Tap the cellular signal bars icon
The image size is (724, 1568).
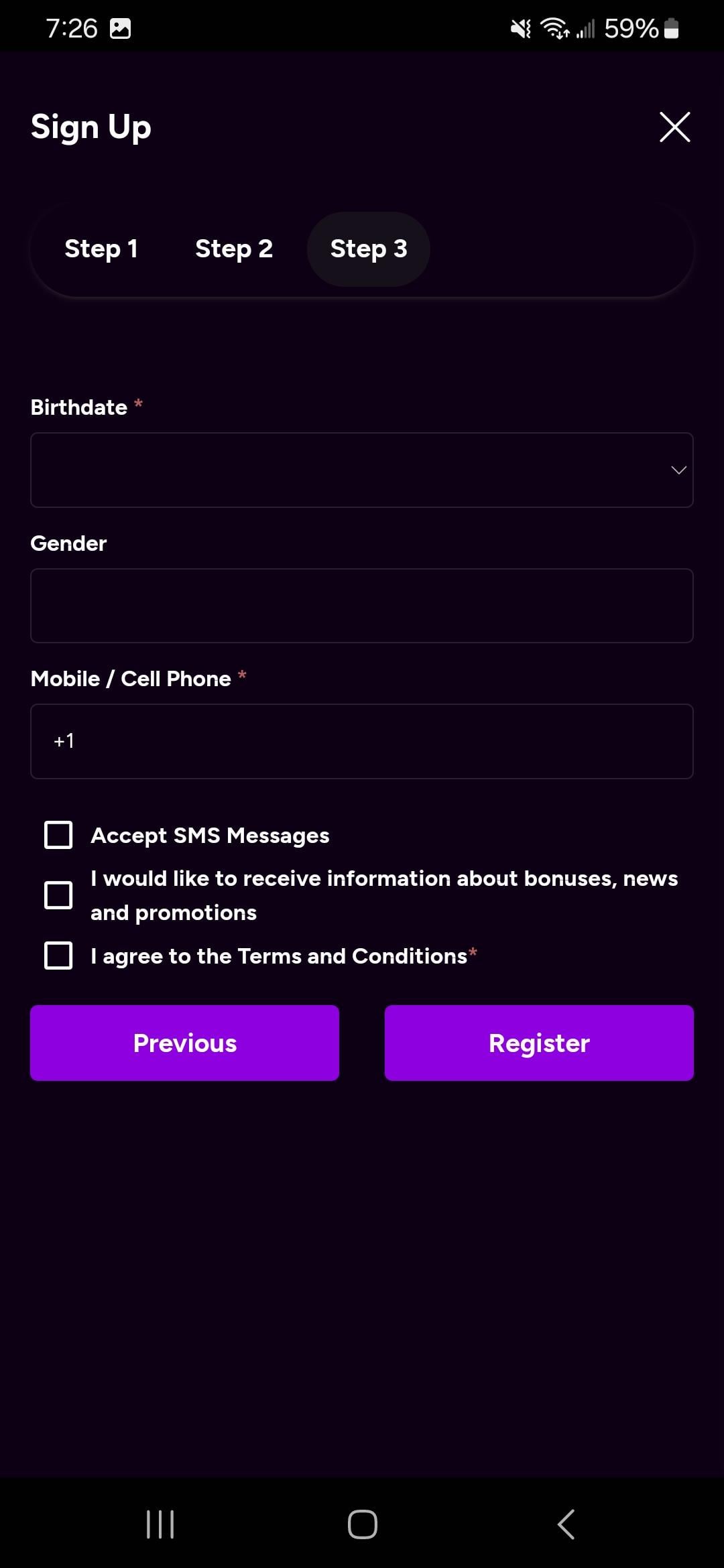tap(585, 27)
